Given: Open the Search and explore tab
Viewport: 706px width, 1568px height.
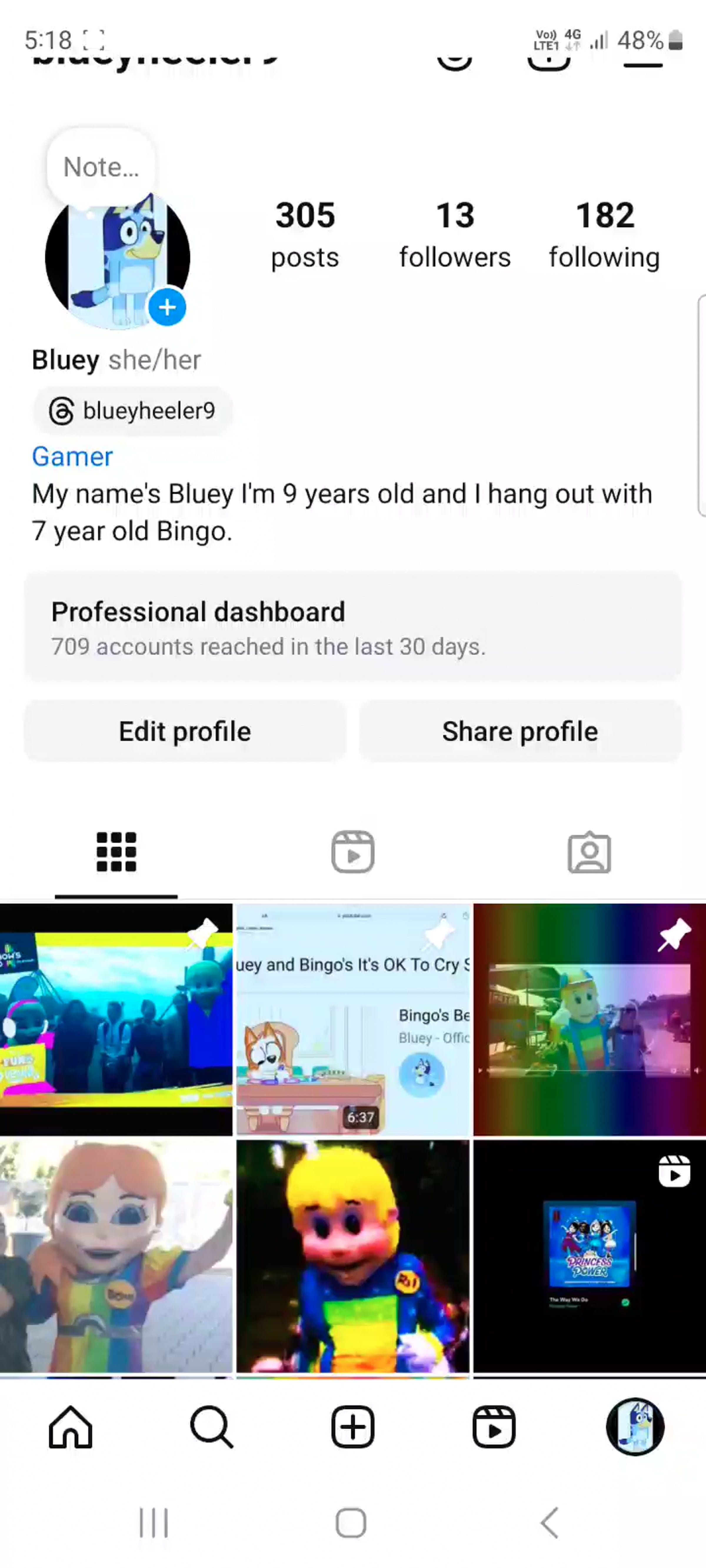Looking at the screenshot, I should (x=212, y=1427).
